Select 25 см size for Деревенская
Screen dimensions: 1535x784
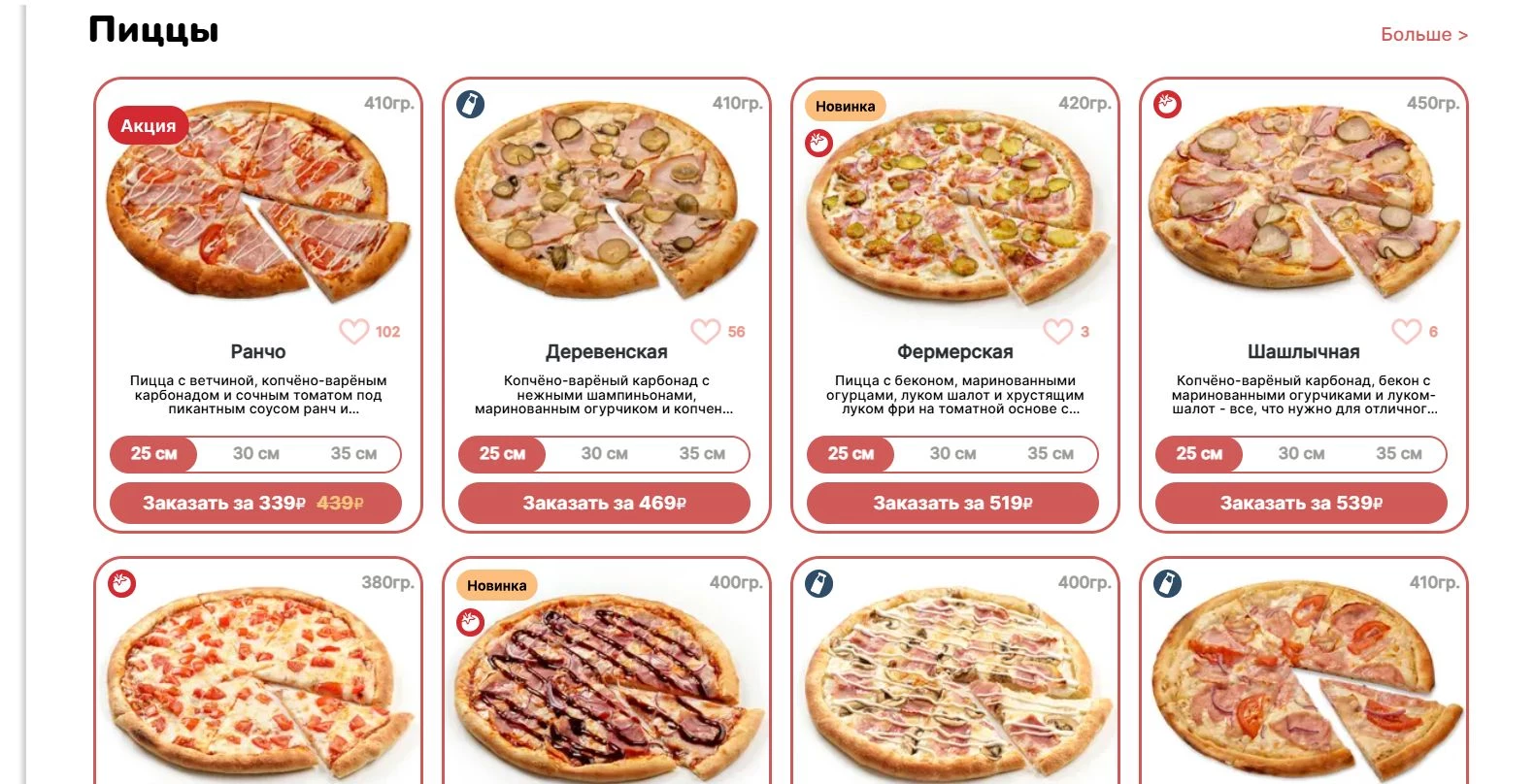coord(502,454)
